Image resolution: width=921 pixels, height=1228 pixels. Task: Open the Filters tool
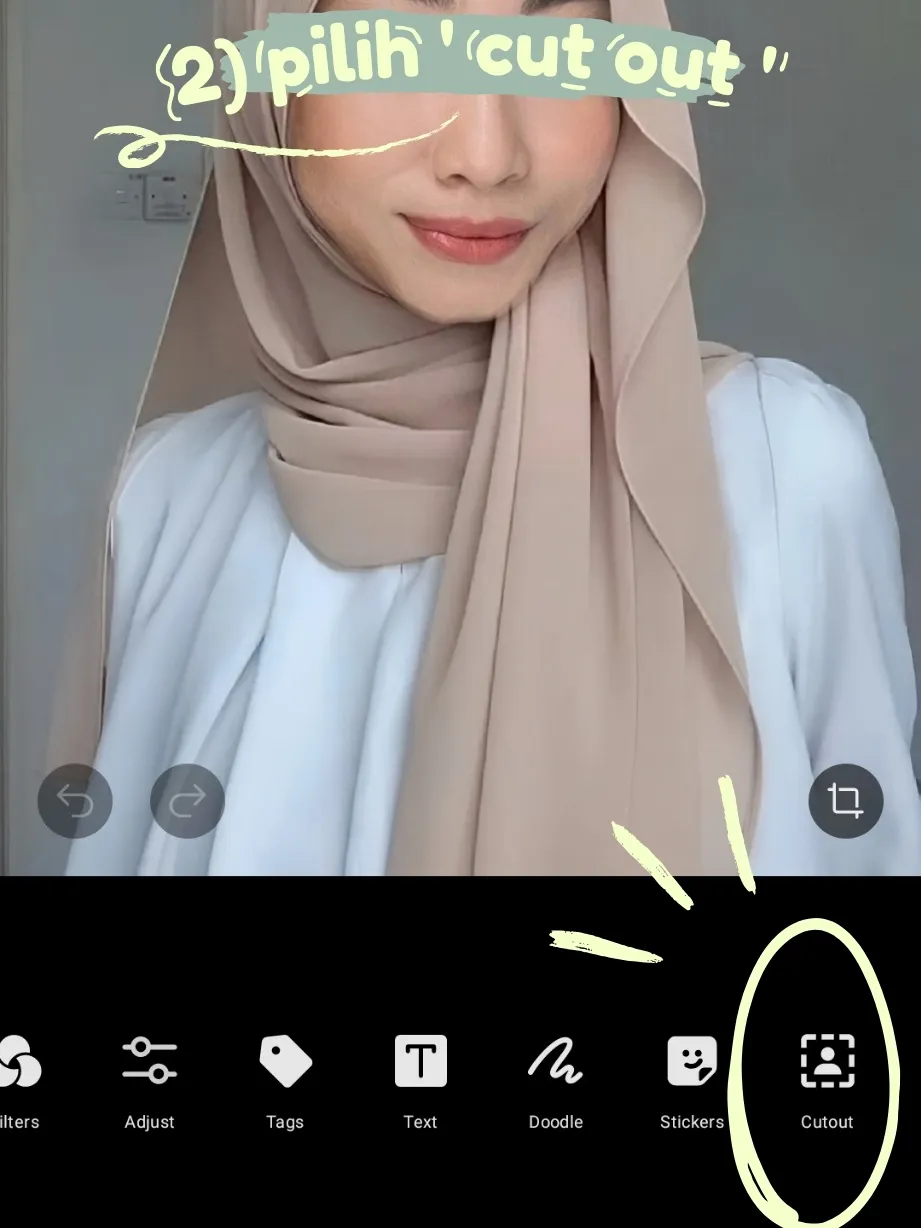[18, 1080]
